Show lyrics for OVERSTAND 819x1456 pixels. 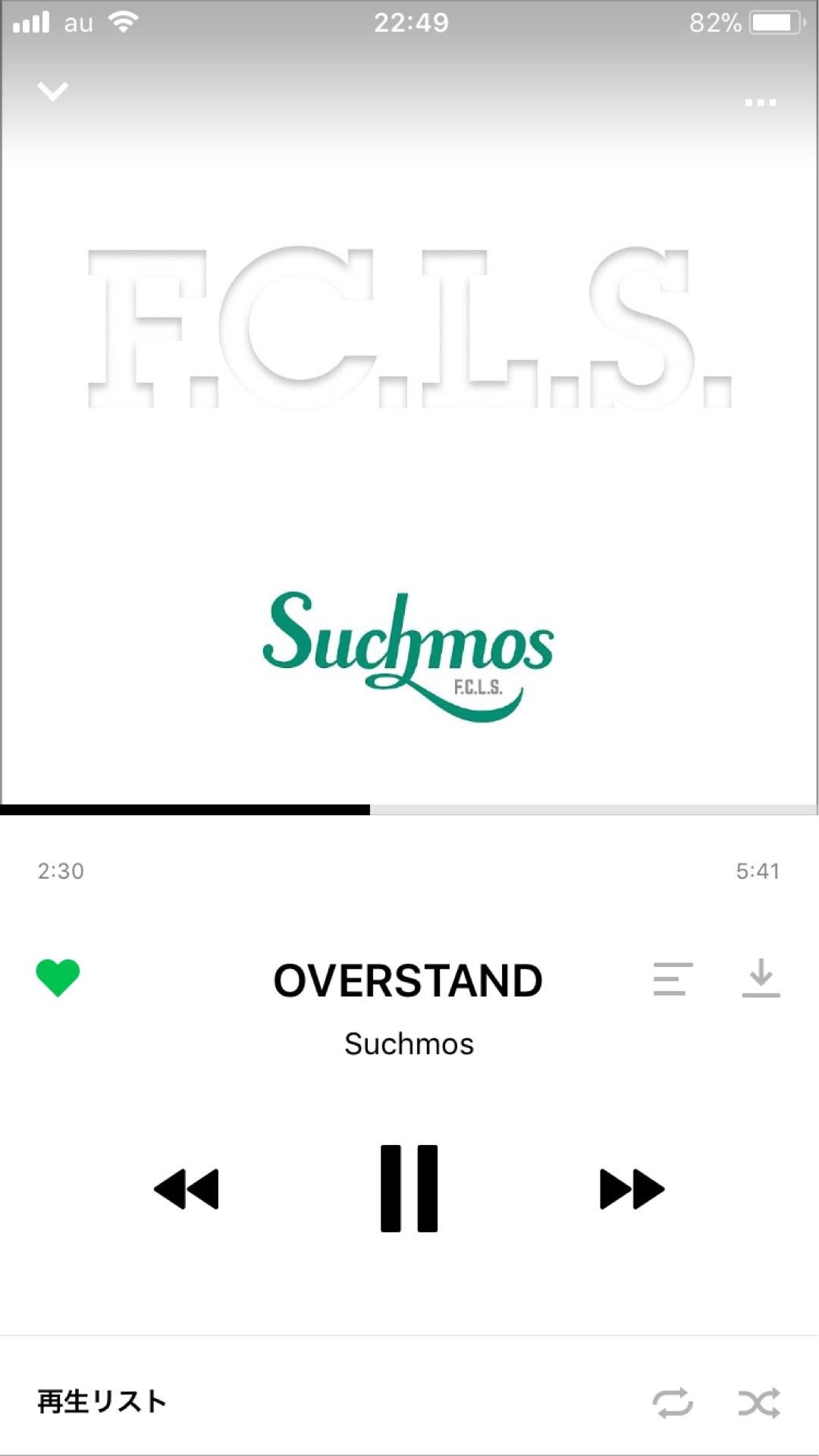(x=673, y=978)
